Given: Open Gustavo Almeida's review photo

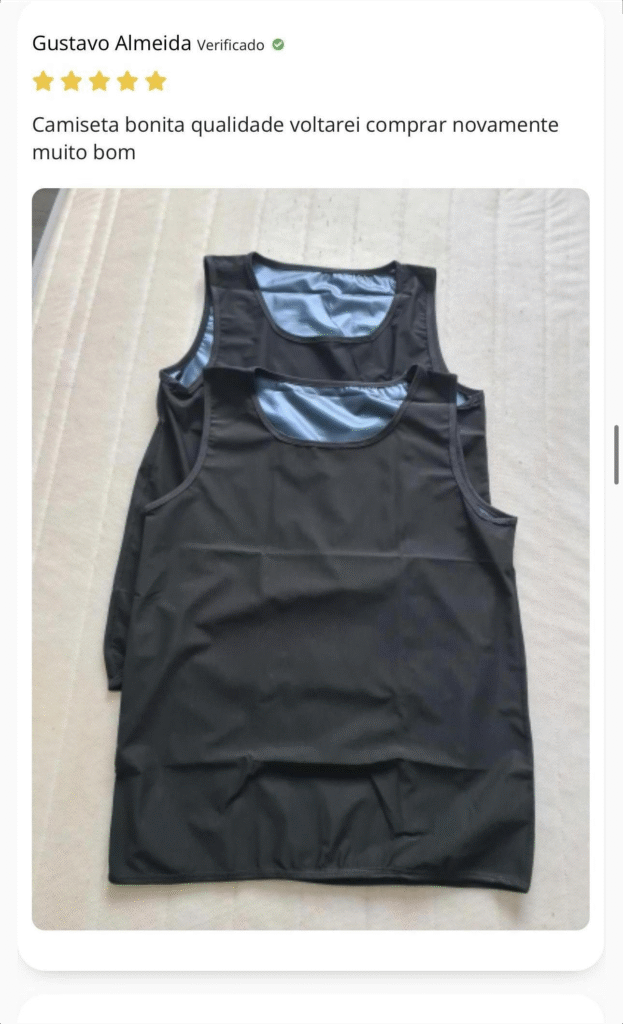Looking at the screenshot, I should point(310,558).
